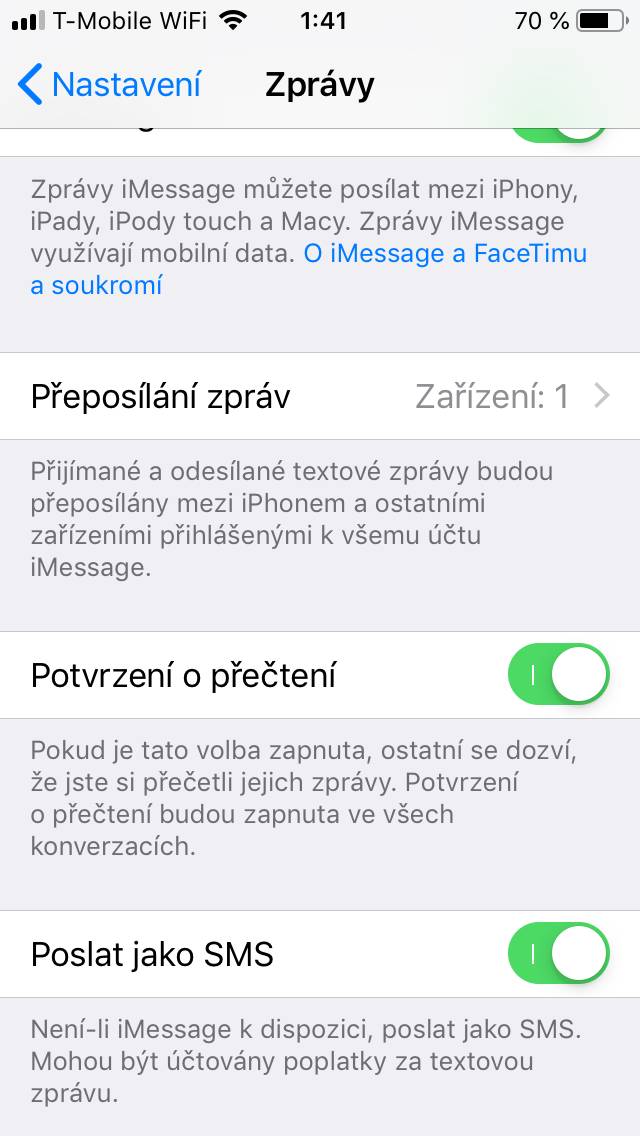Turn off Potvrzení o přečtení
Image resolution: width=640 pixels, height=1136 pixels.
click(559, 675)
